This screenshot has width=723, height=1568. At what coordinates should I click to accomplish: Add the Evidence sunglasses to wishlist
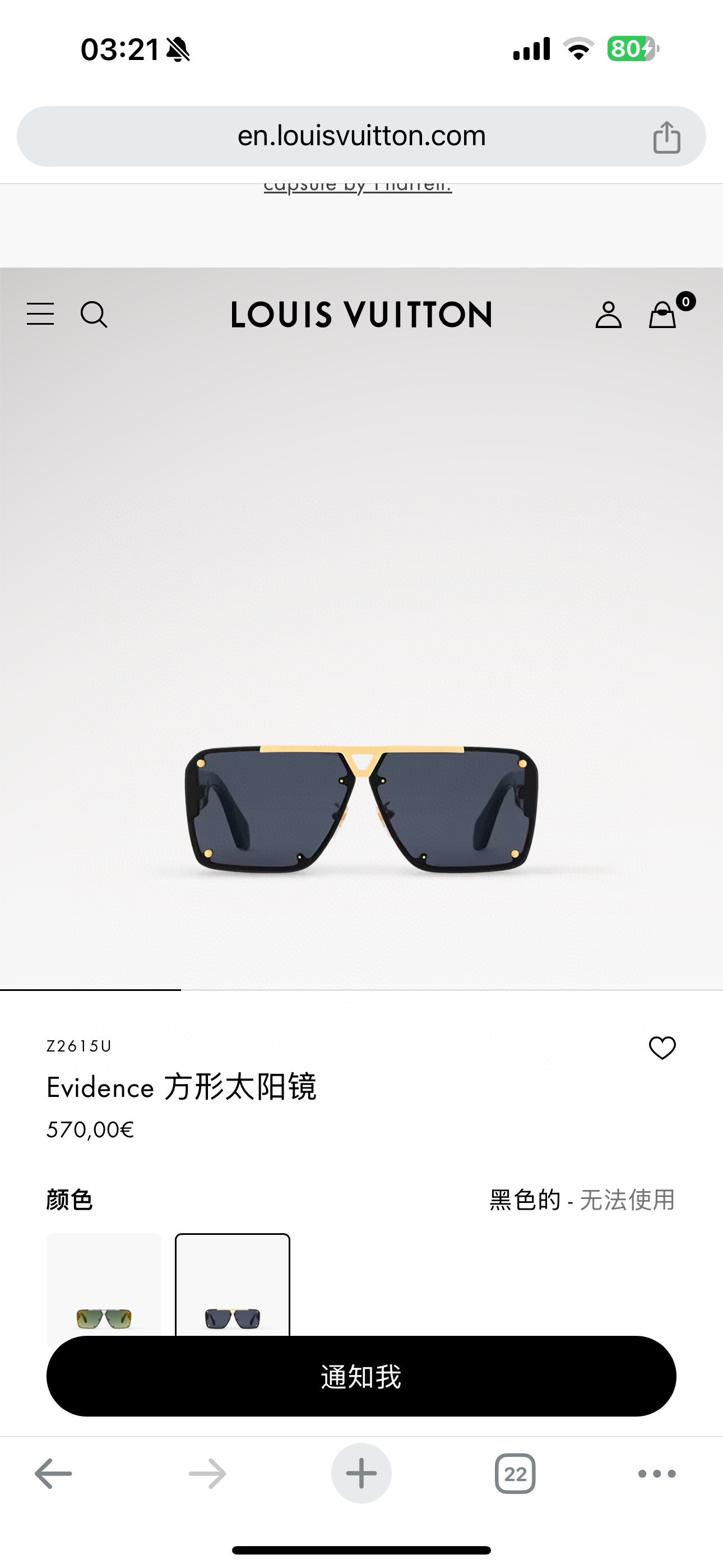coord(662,1048)
